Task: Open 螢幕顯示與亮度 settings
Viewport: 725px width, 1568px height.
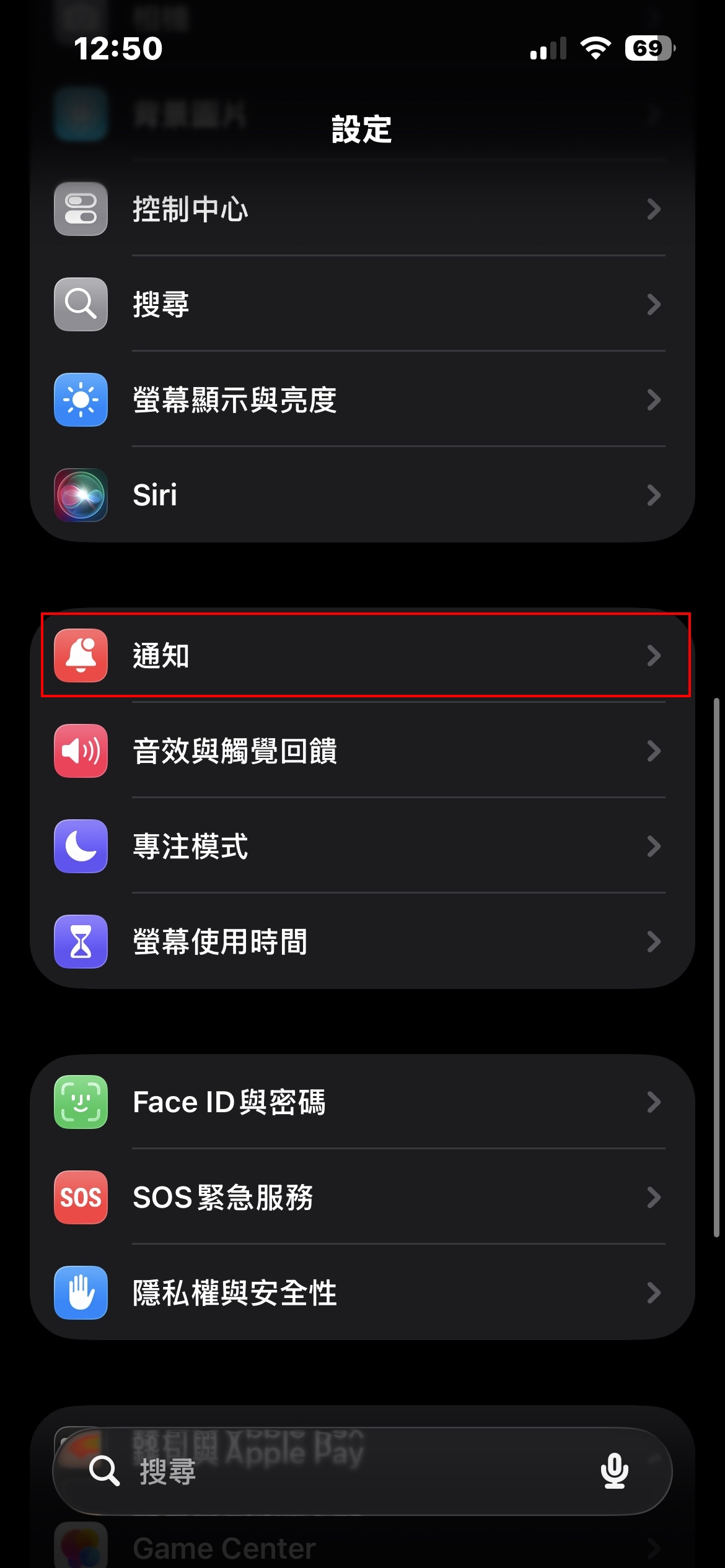Action: (x=359, y=399)
